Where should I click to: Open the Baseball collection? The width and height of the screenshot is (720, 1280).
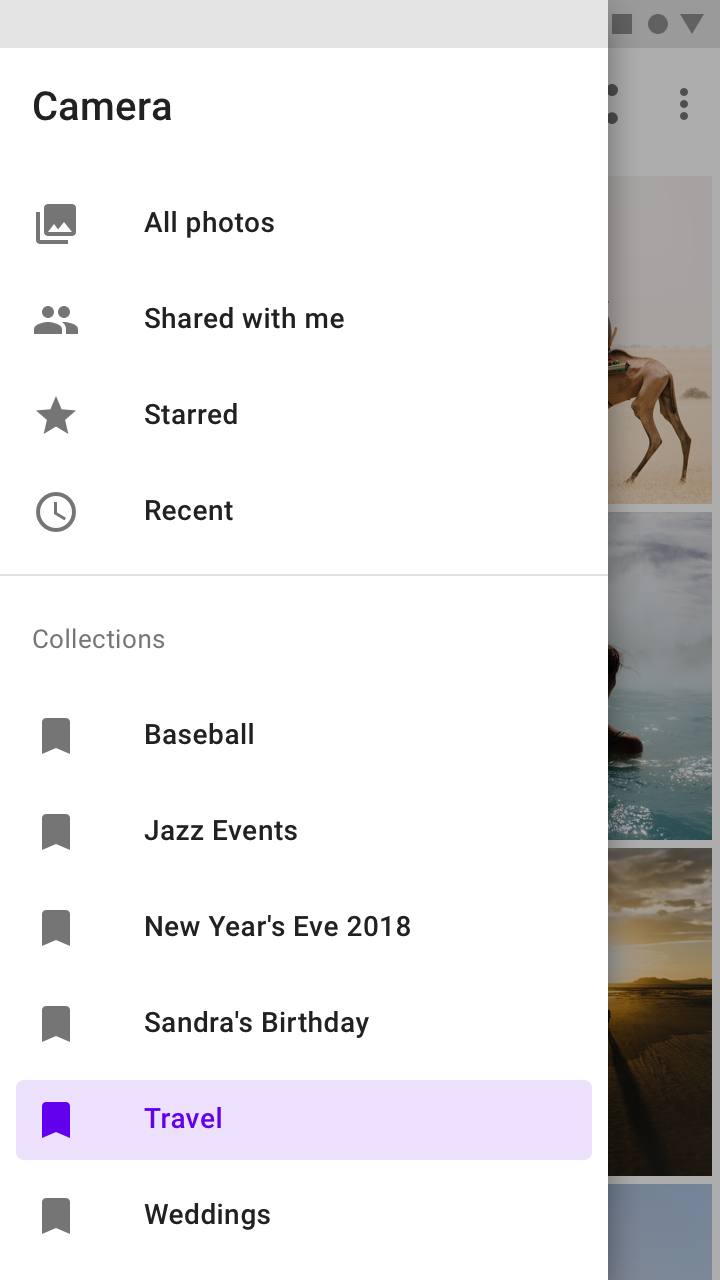click(x=199, y=735)
